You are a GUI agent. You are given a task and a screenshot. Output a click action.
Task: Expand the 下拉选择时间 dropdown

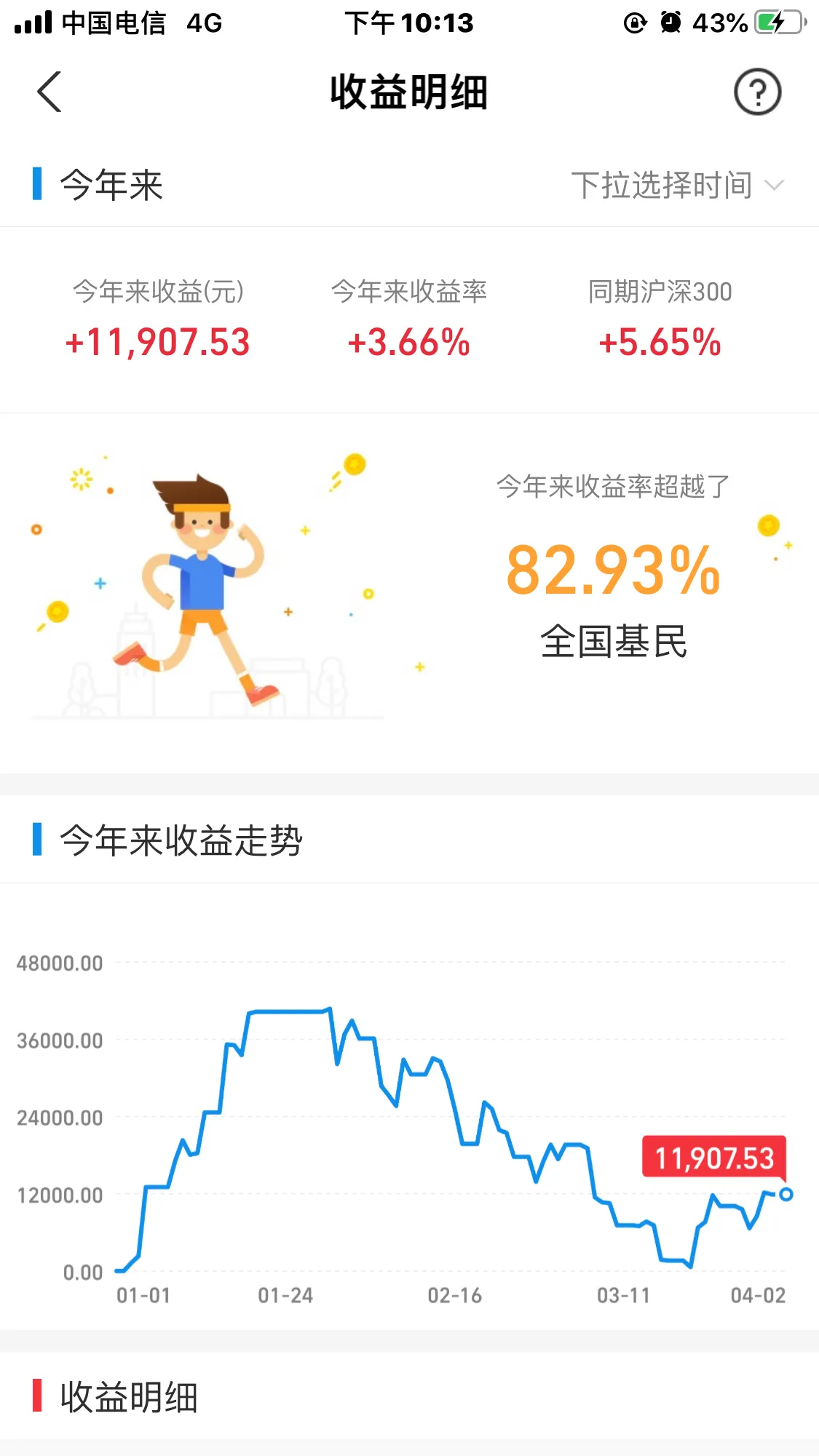point(677,186)
